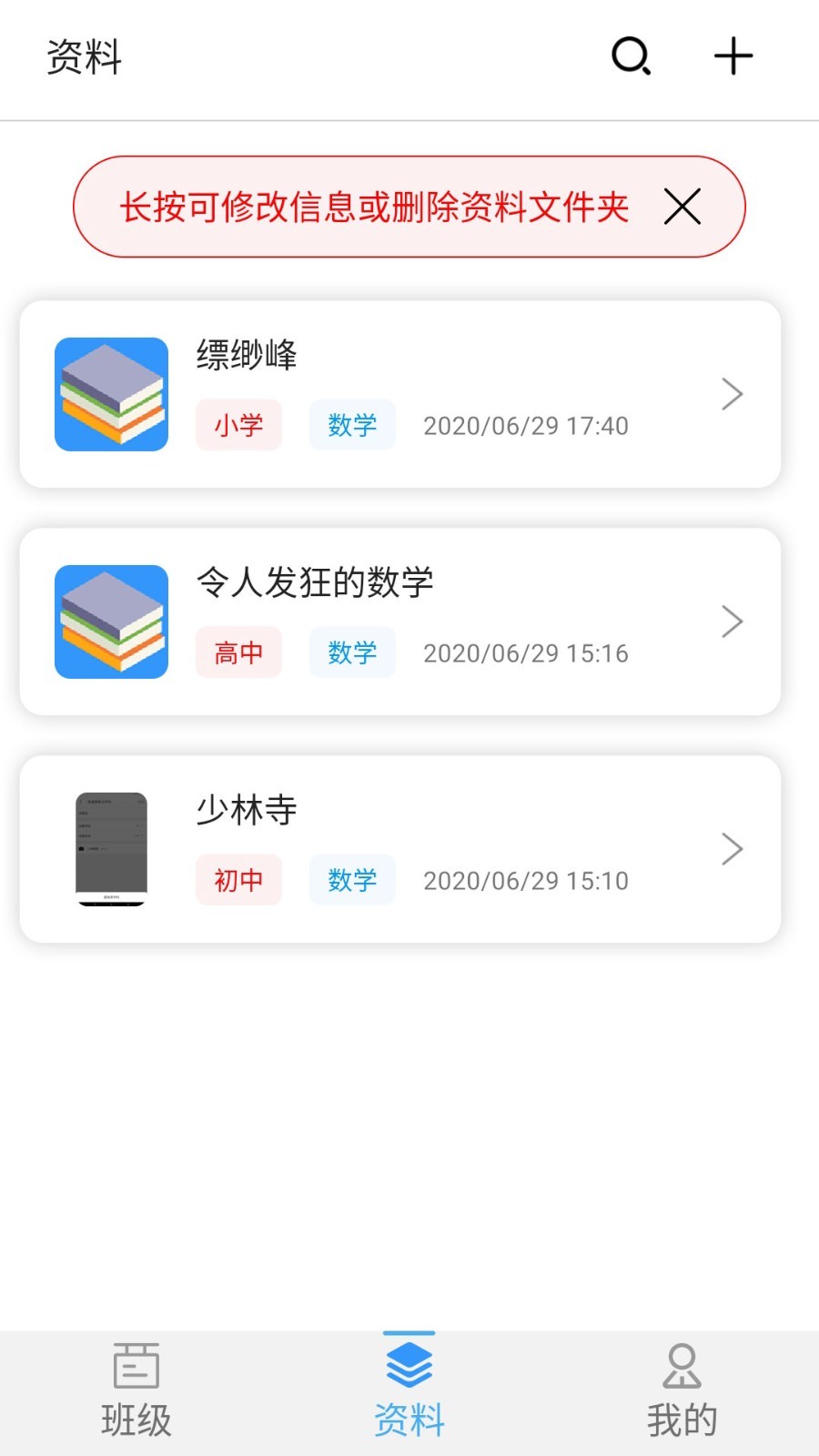The image size is (819, 1456).
Task: Open the search icon in top bar
Action: [x=630, y=57]
